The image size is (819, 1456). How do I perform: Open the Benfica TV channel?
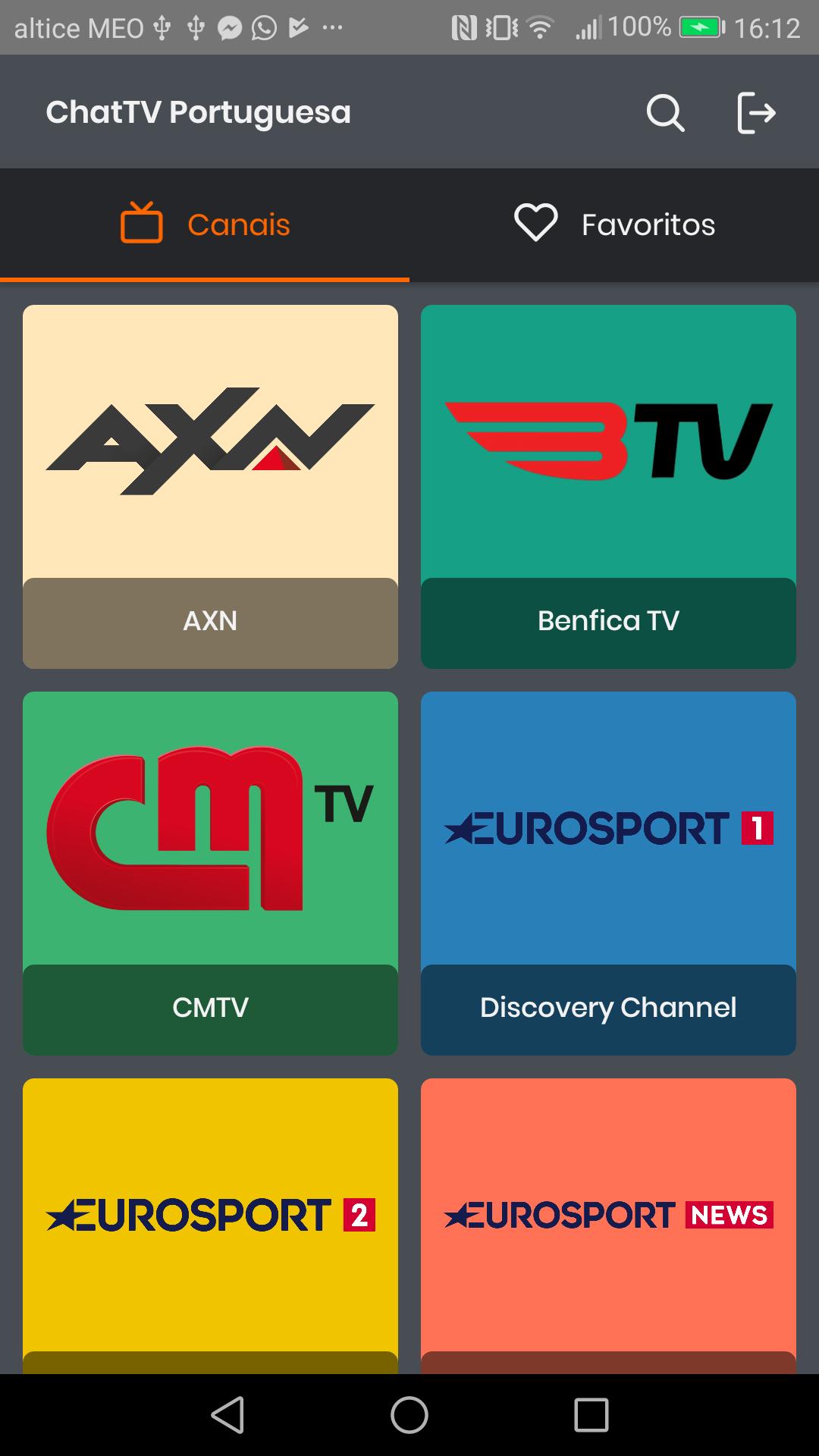(608, 487)
